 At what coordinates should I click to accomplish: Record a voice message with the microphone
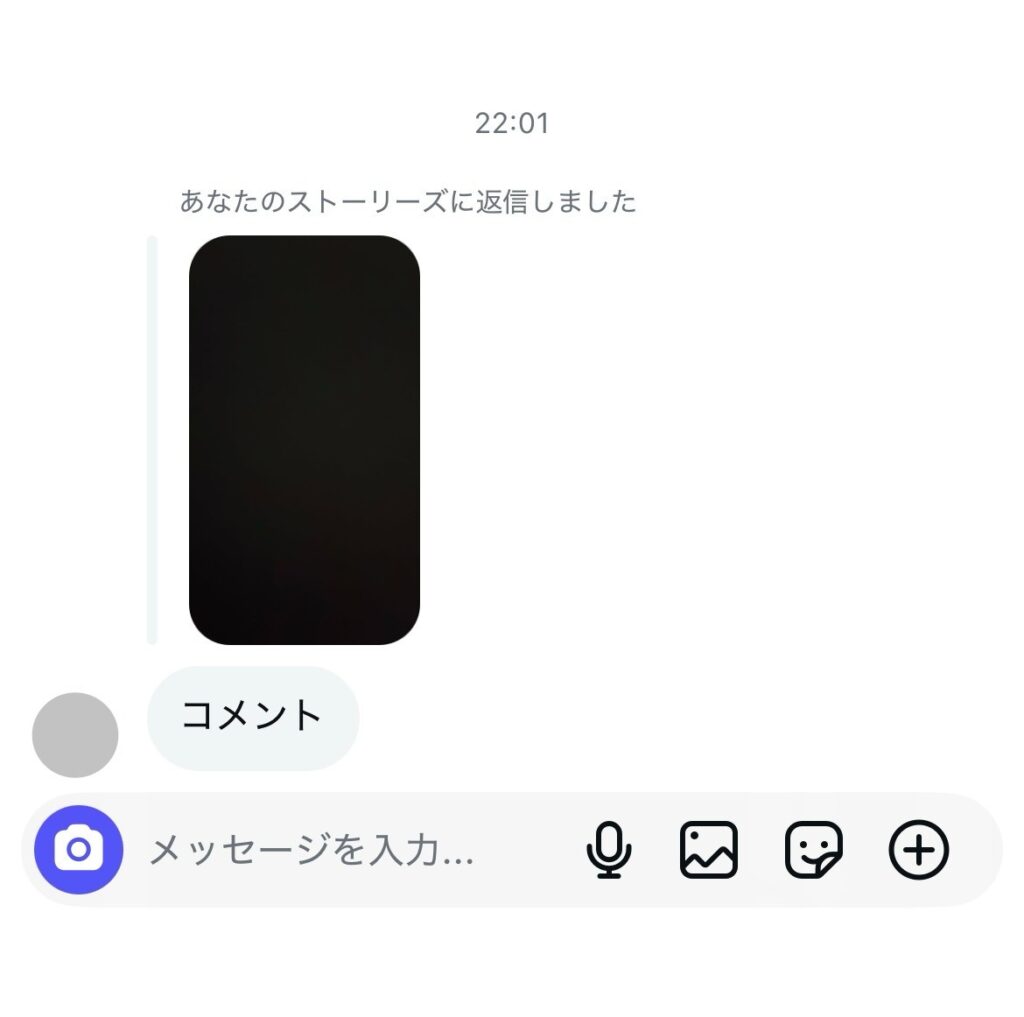[x=608, y=850]
